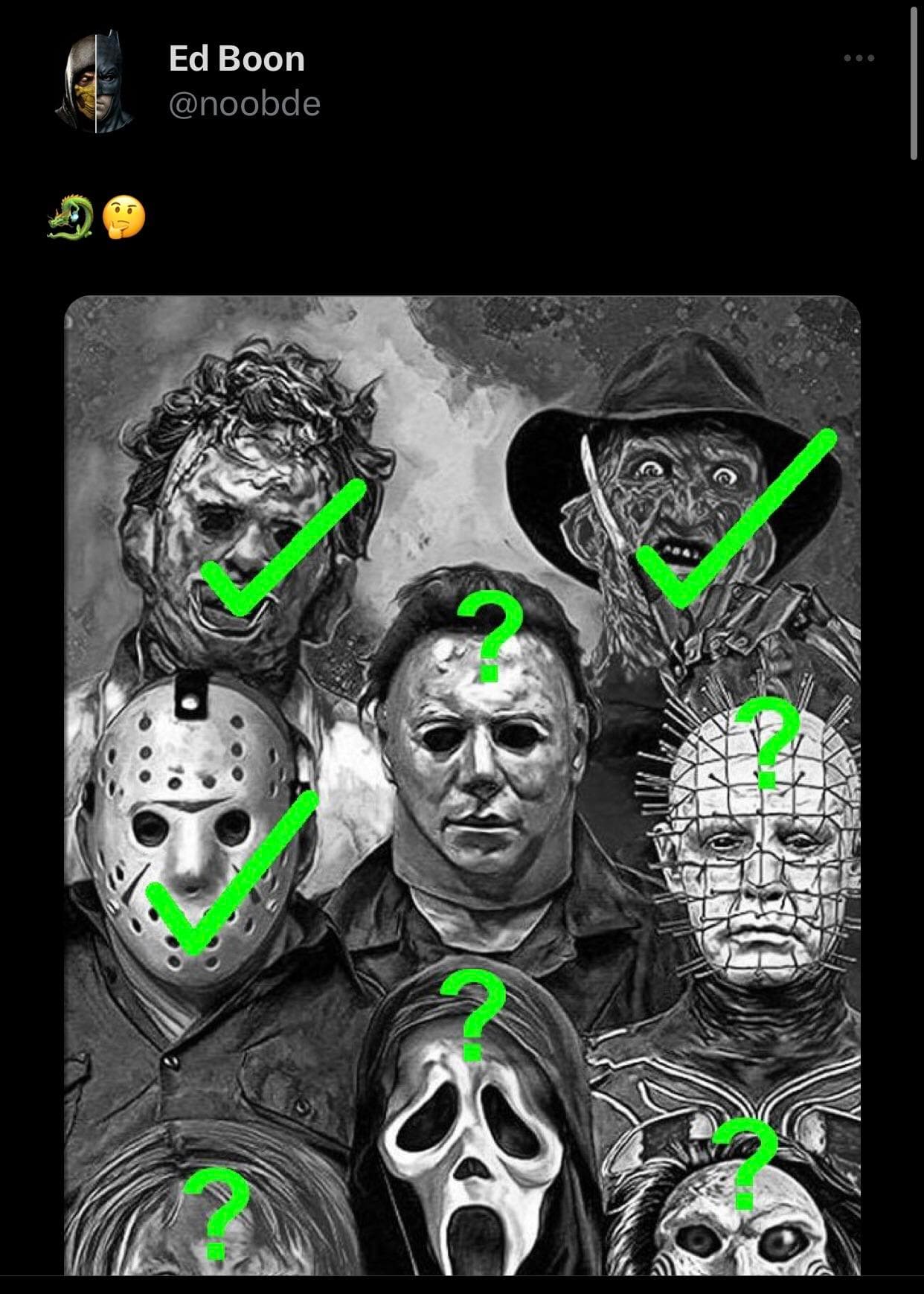Open the tweet's three-dot overflow menu
This screenshot has width=924, height=1294.
click(859, 58)
